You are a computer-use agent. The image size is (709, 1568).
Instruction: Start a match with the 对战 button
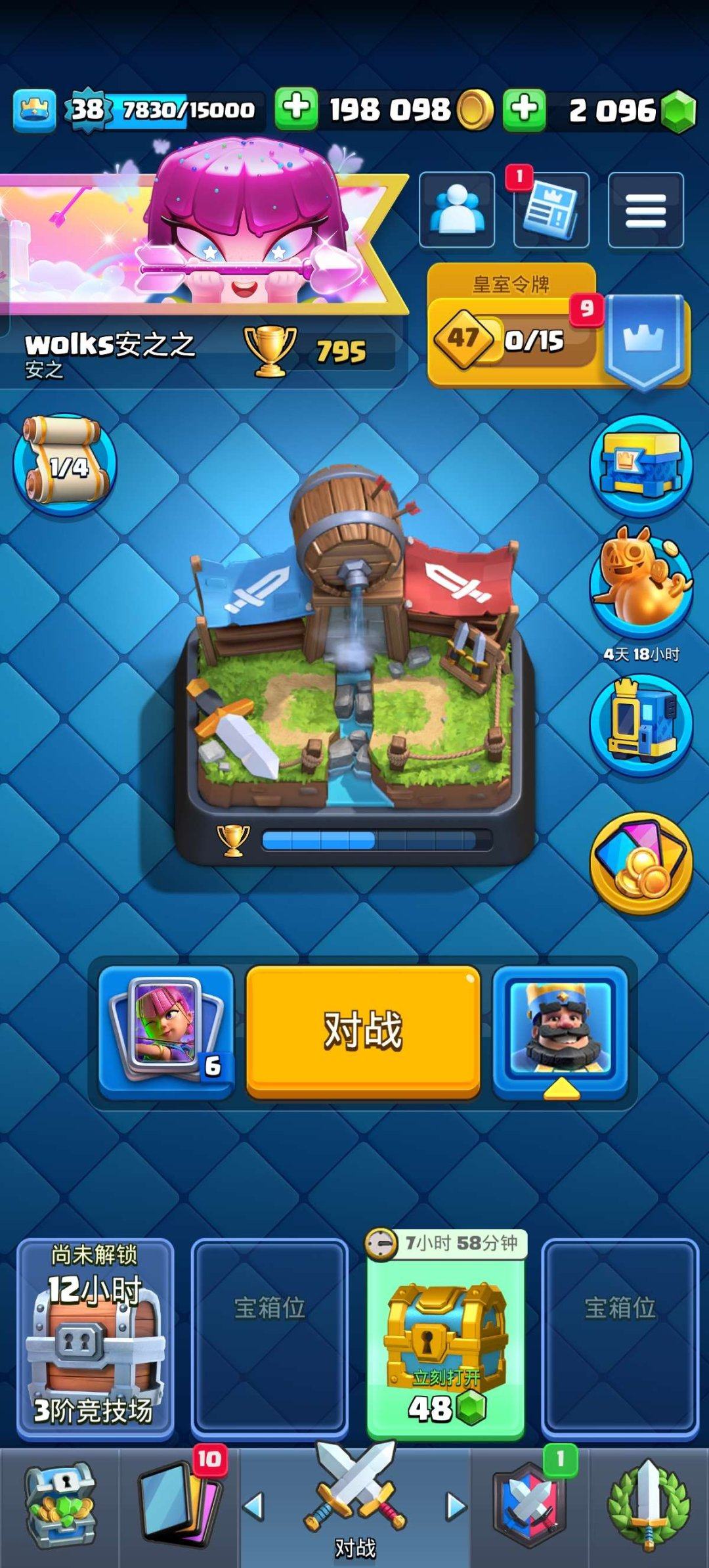coord(363,1031)
